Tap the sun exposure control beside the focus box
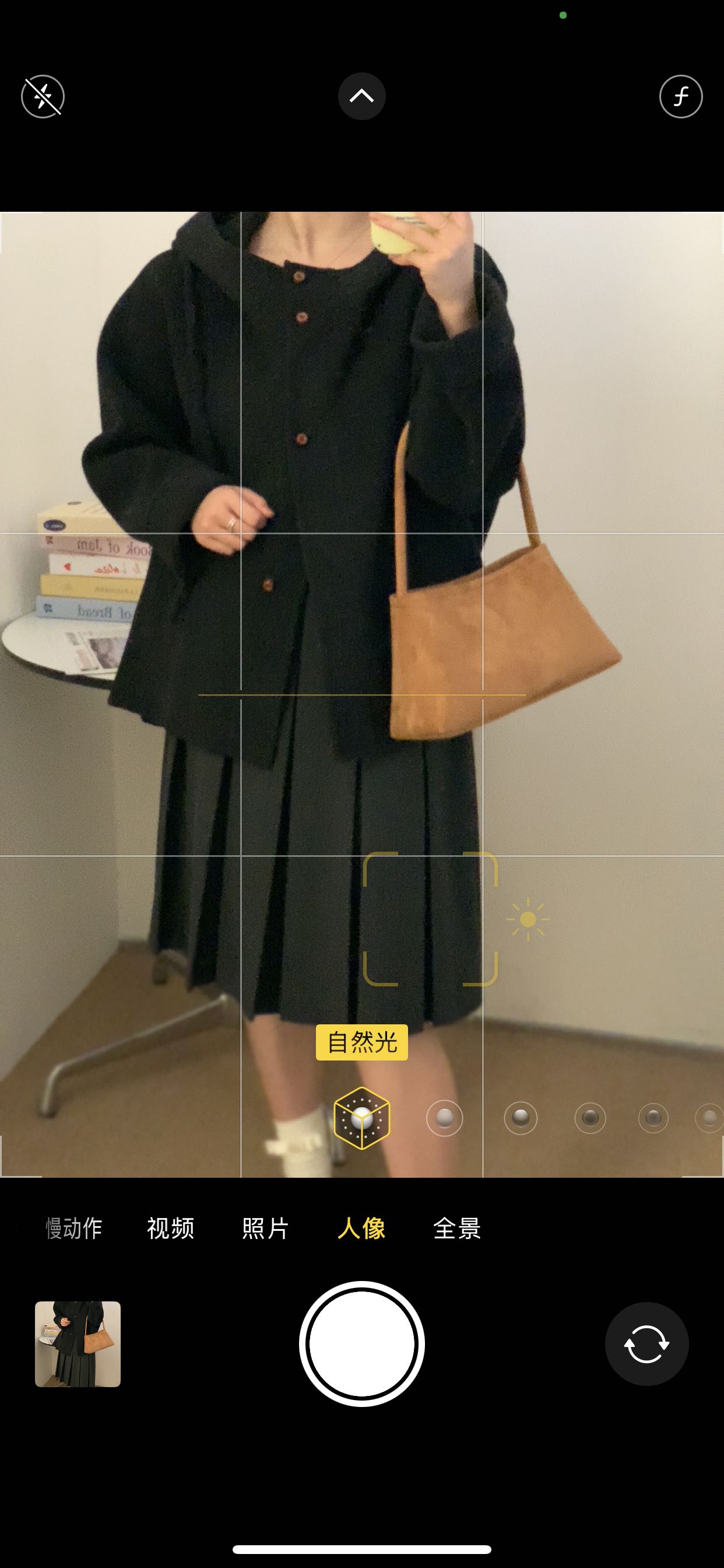The image size is (724, 1568). (x=528, y=919)
